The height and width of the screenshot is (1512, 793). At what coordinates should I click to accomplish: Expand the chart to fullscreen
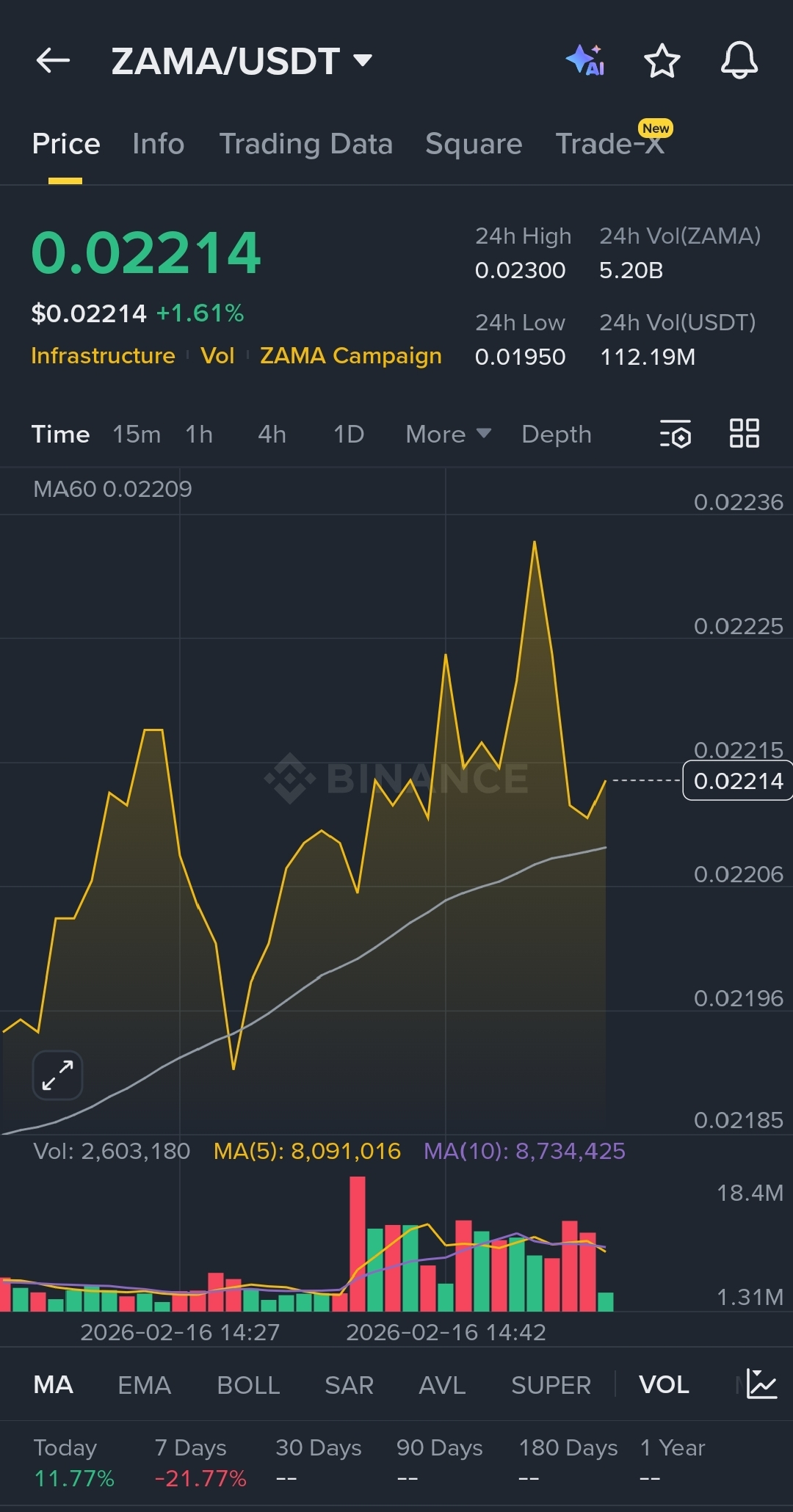(x=57, y=1075)
